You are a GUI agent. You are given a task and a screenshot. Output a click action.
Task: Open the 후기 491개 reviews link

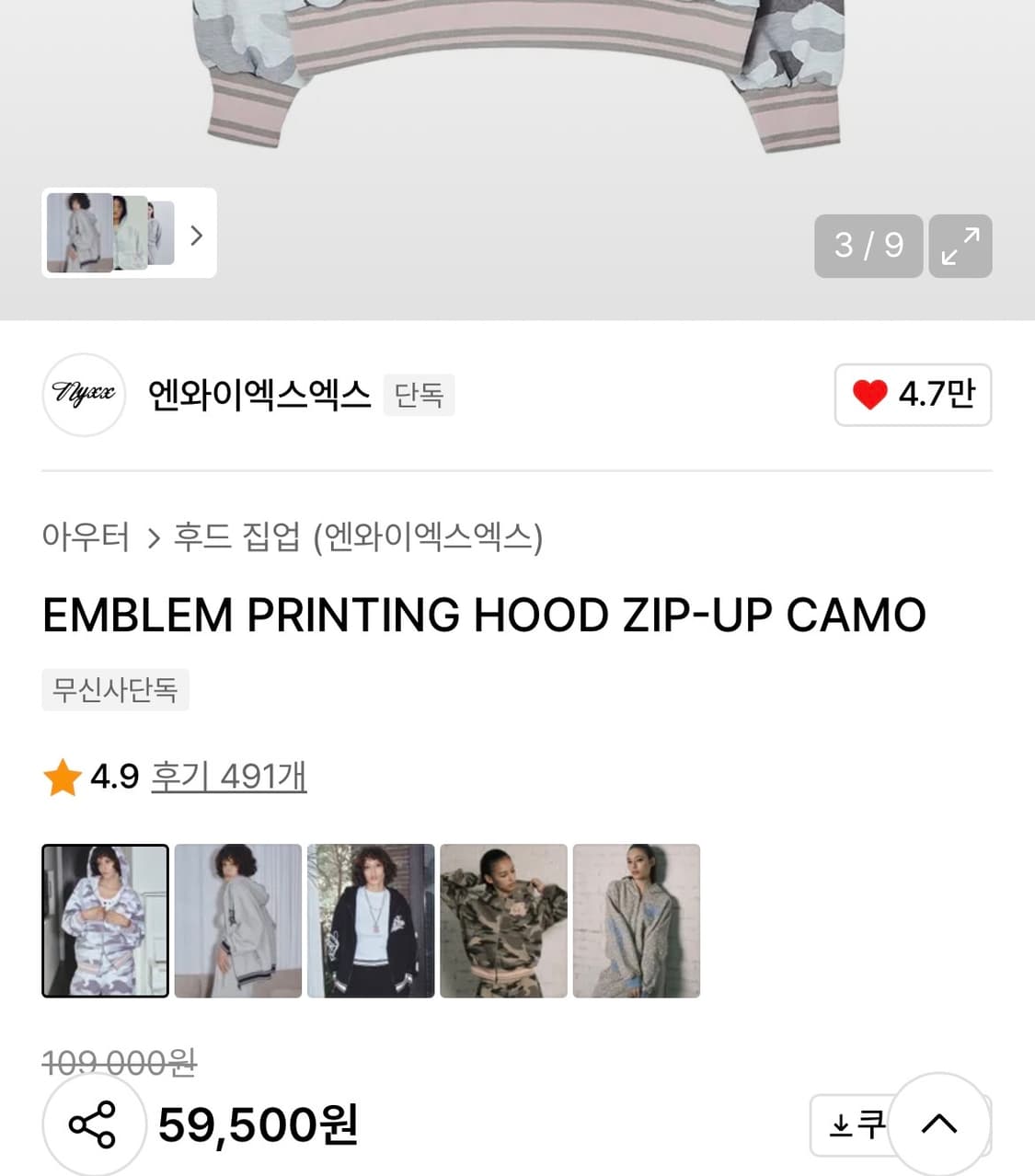click(x=229, y=776)
